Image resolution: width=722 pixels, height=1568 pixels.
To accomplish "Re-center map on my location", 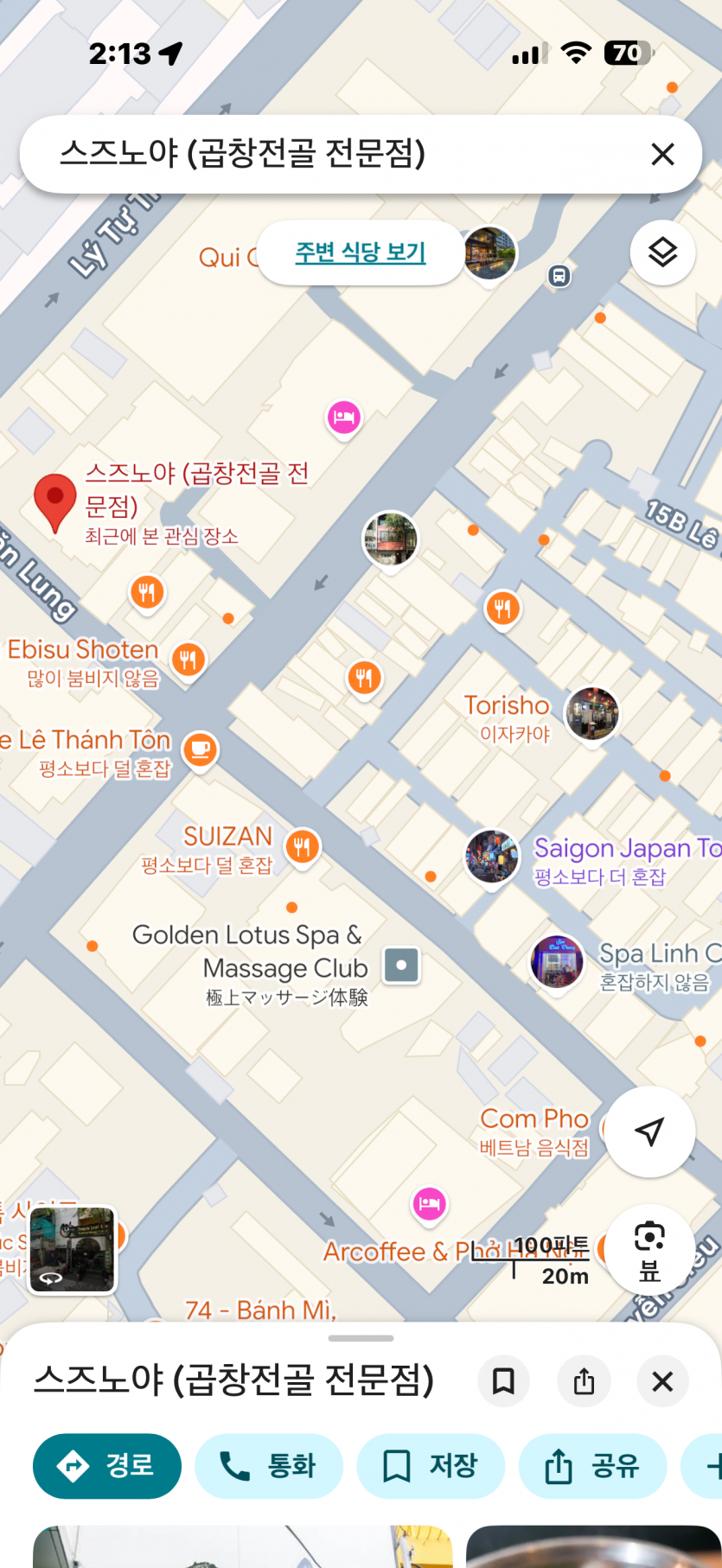I will click(649, 1131).
